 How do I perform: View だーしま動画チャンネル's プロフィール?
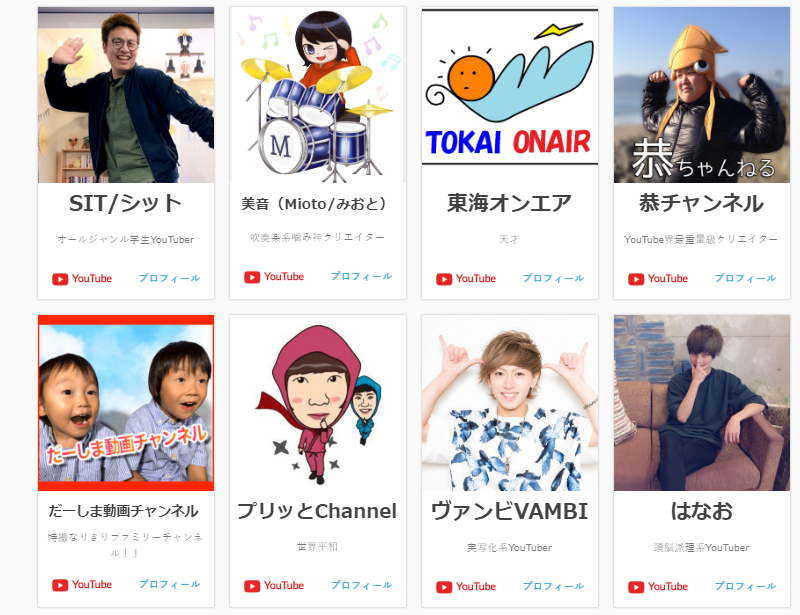click(169, 584)
